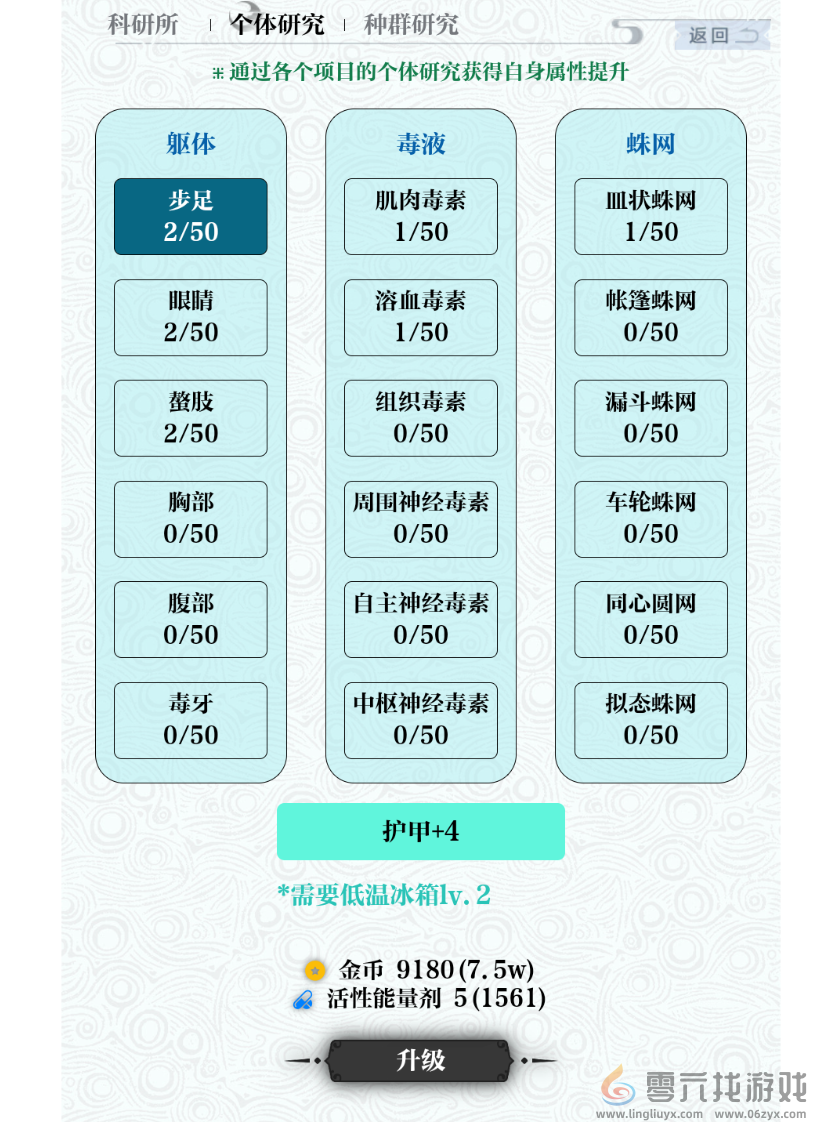Choose 自主神经毒素 research

click(421, 619)
